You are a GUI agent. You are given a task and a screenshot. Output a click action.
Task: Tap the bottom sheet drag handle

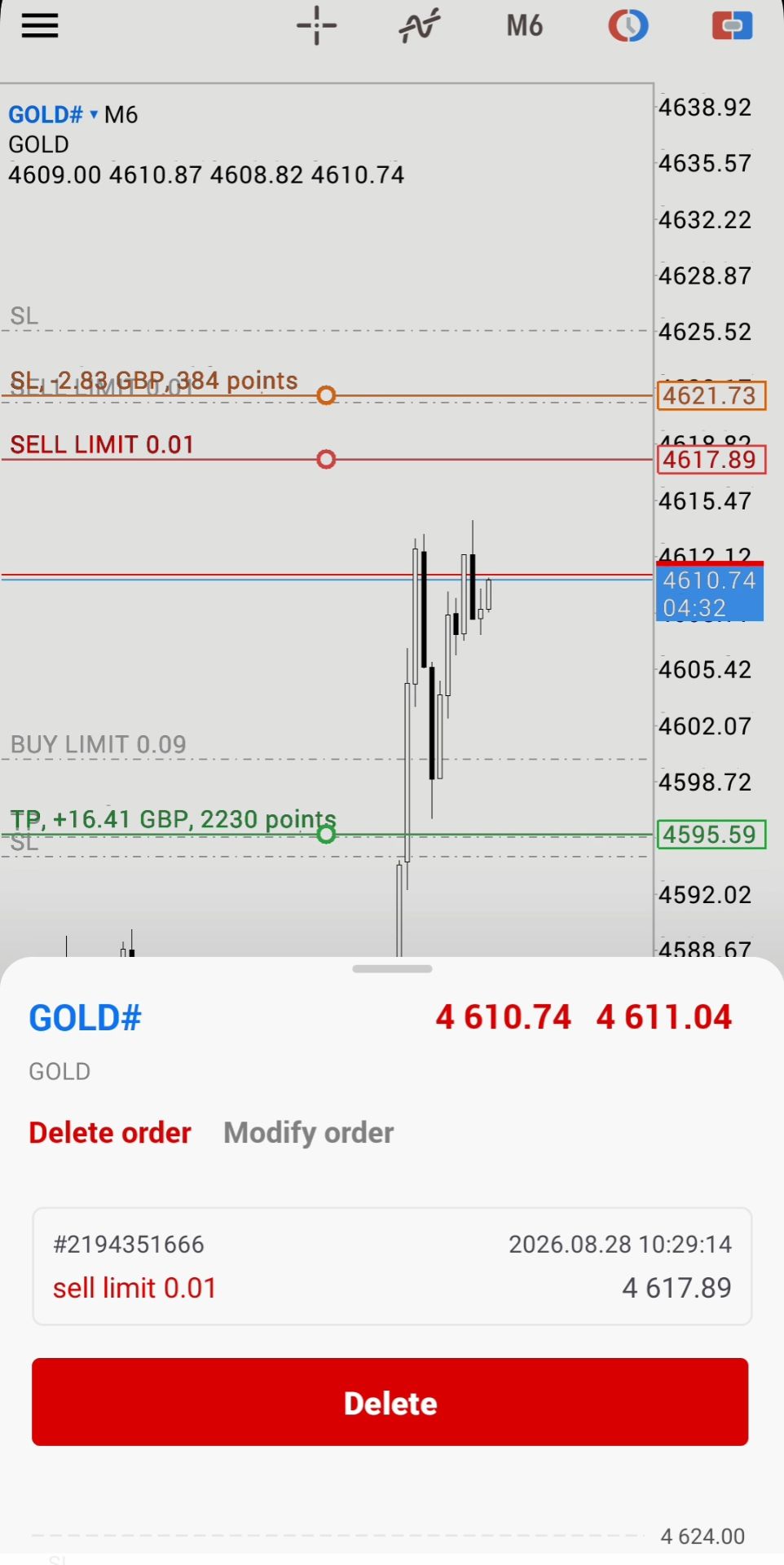click(x=392, y=969)
